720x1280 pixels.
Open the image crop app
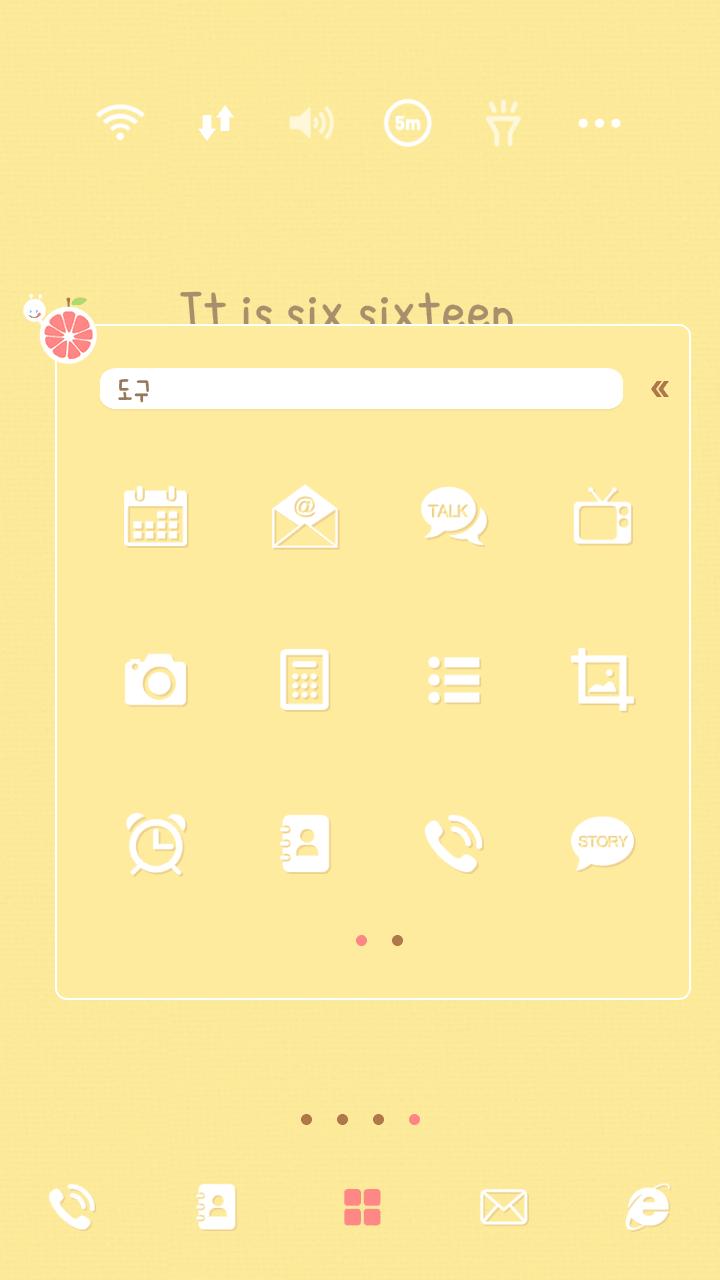pos(602,680)
